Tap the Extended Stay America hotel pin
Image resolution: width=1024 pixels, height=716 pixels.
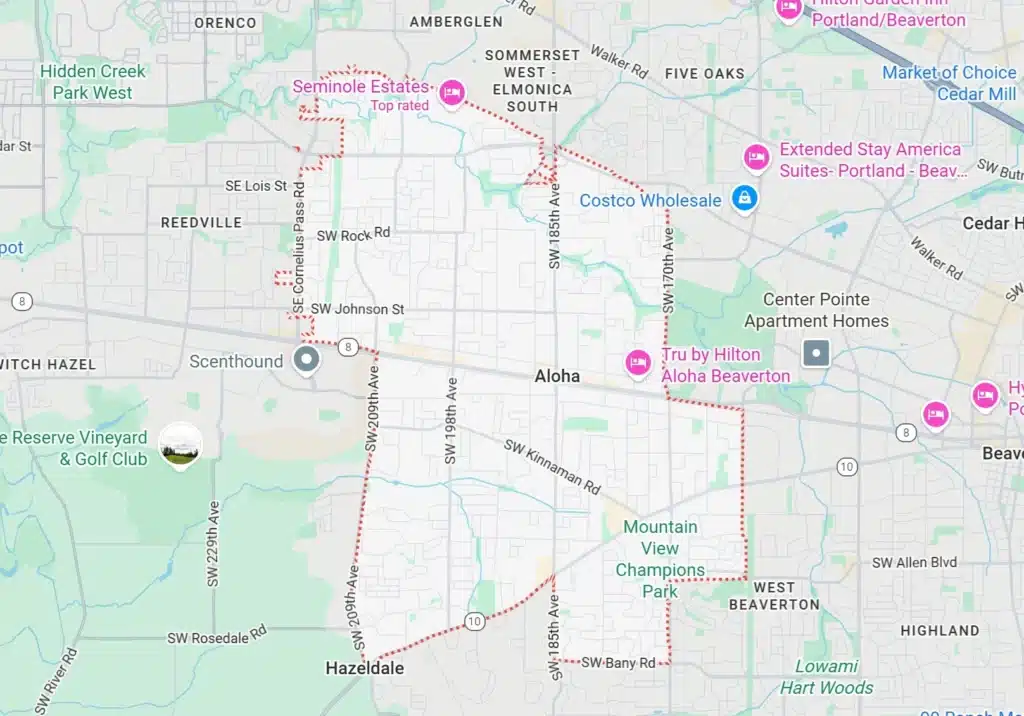(757, 157)
